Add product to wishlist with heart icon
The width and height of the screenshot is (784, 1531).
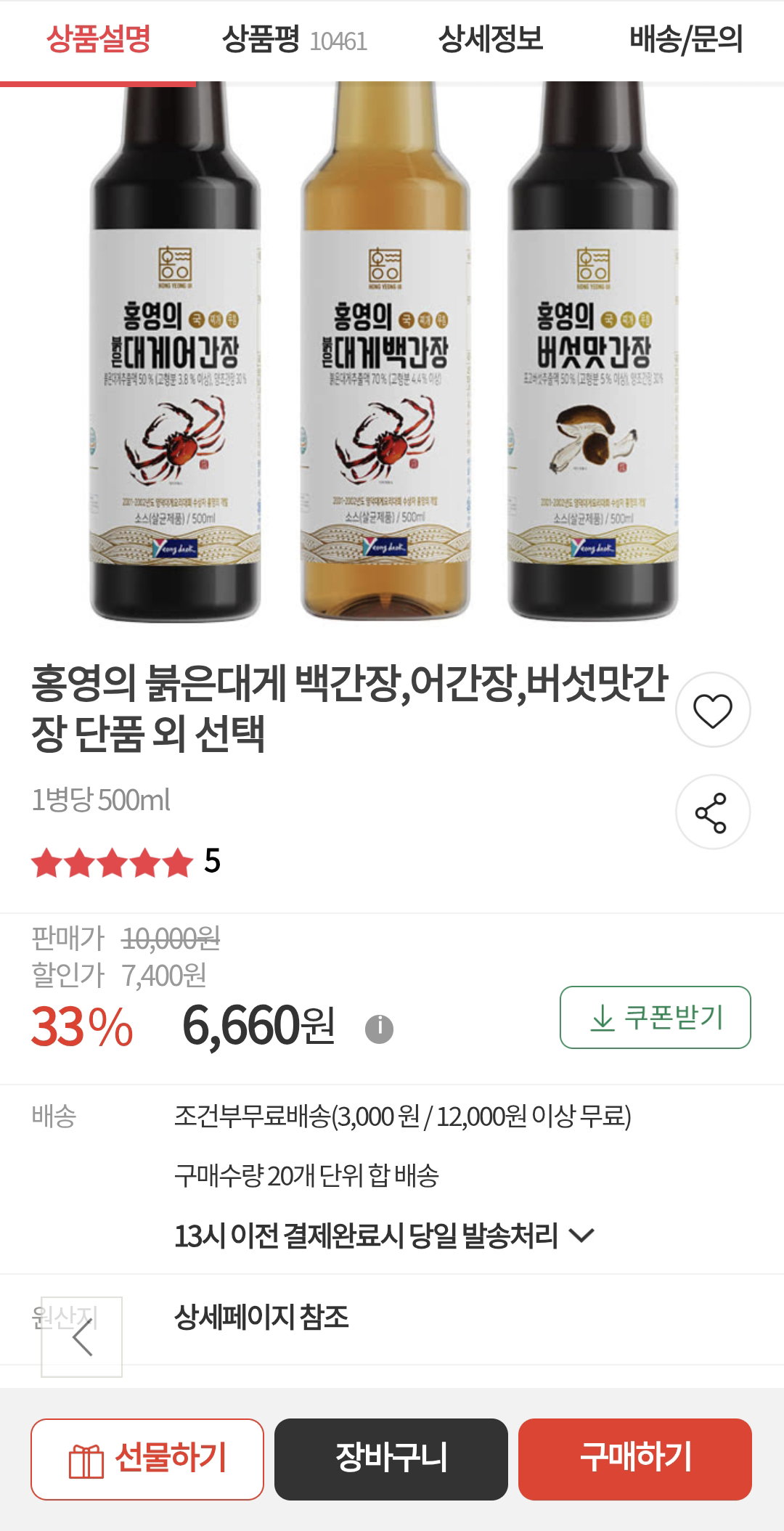click(713, 710)
